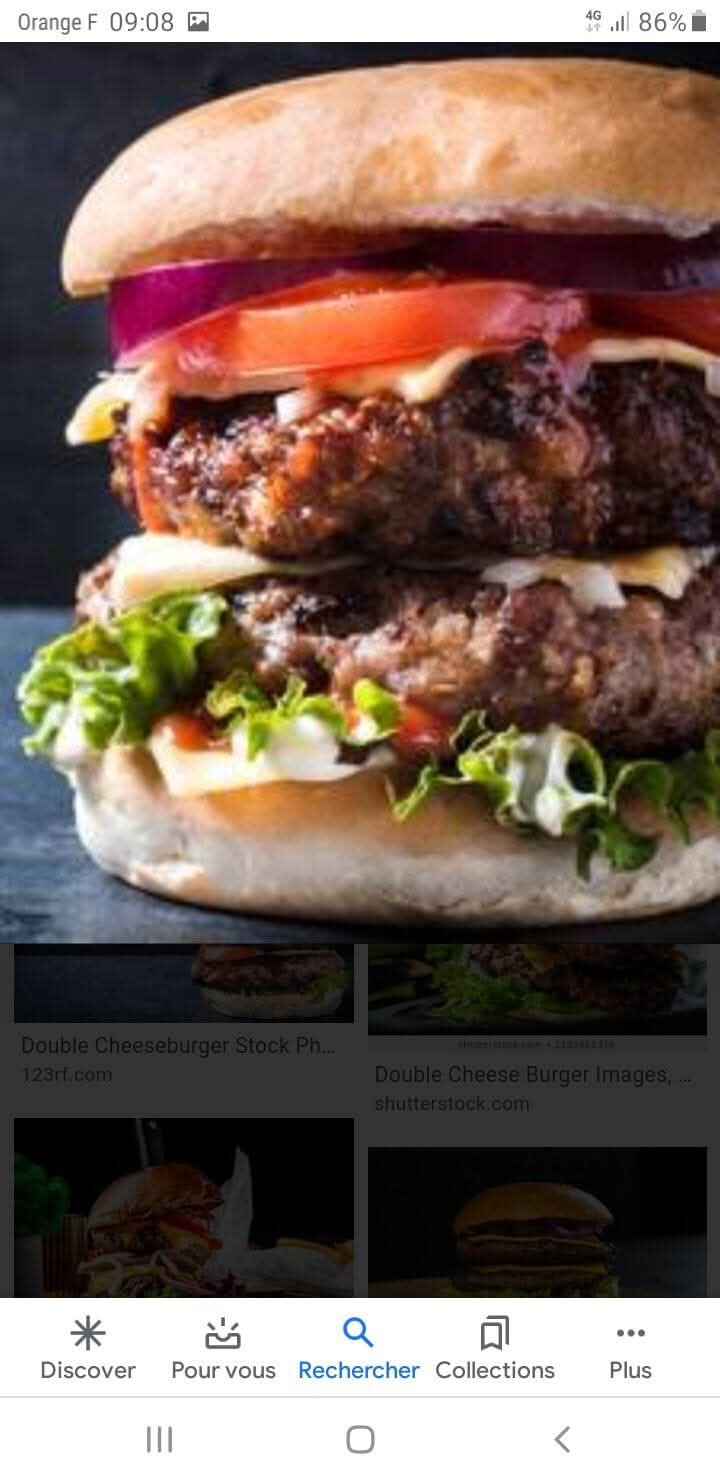Go to the home screen

[x=360, y=1439]
